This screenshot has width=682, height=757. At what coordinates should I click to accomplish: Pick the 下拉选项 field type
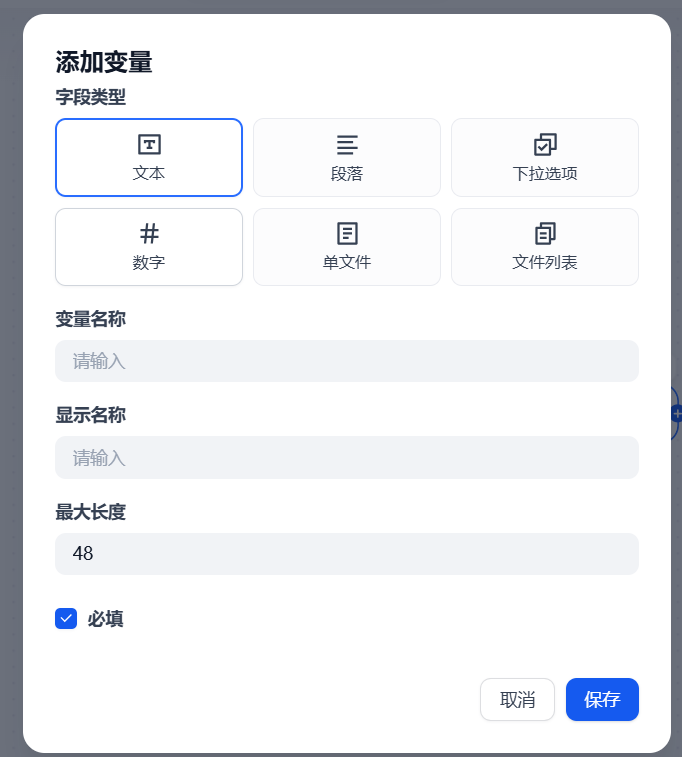click(544, 157)
